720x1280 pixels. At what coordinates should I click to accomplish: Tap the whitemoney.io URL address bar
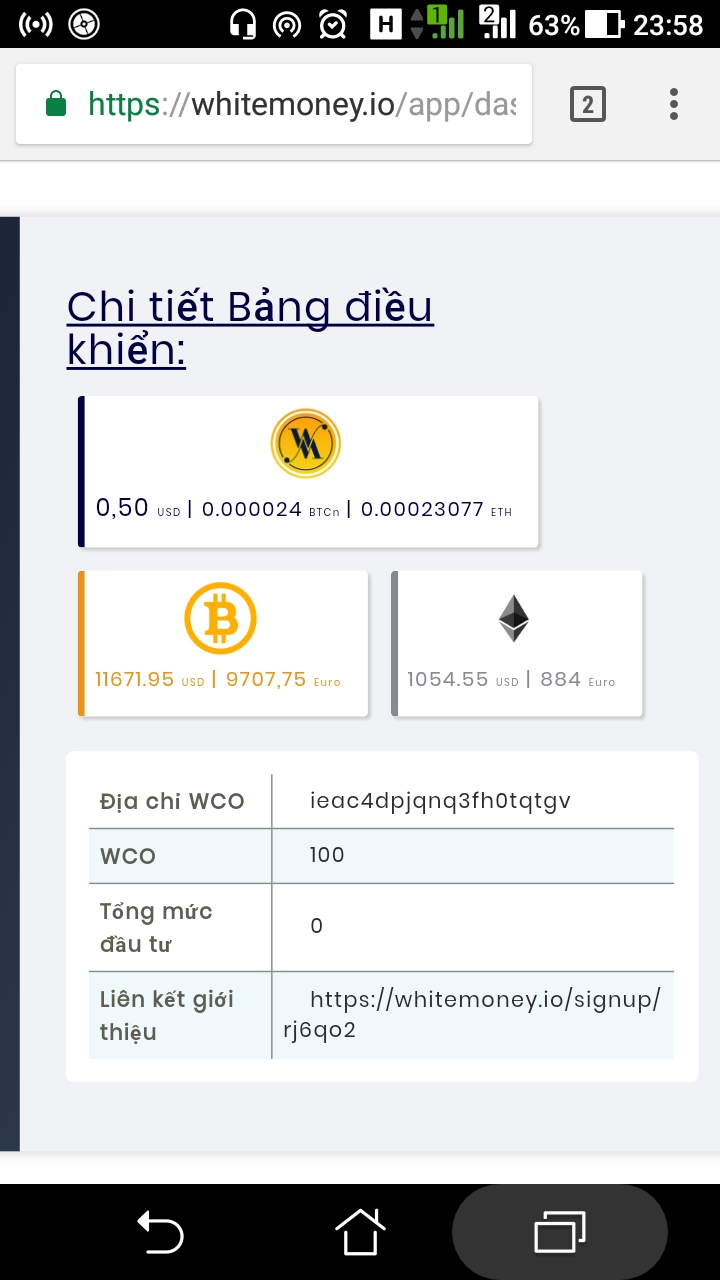pos(300,104)
